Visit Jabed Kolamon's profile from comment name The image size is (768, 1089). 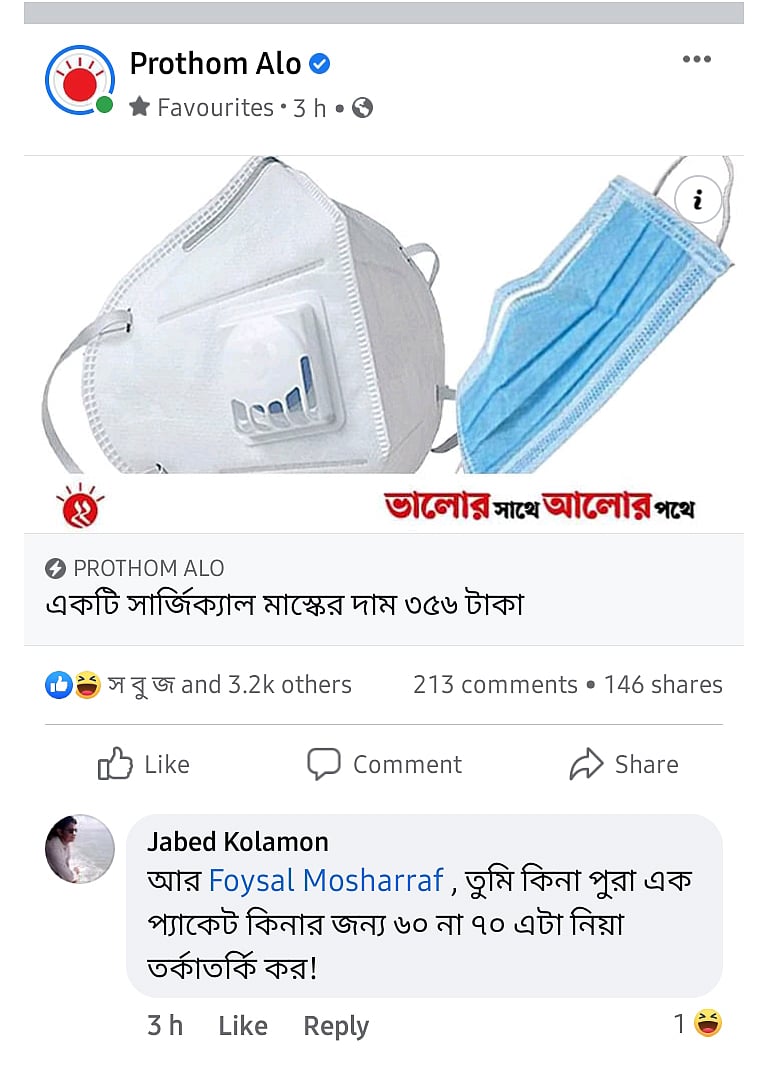point(238,842)
